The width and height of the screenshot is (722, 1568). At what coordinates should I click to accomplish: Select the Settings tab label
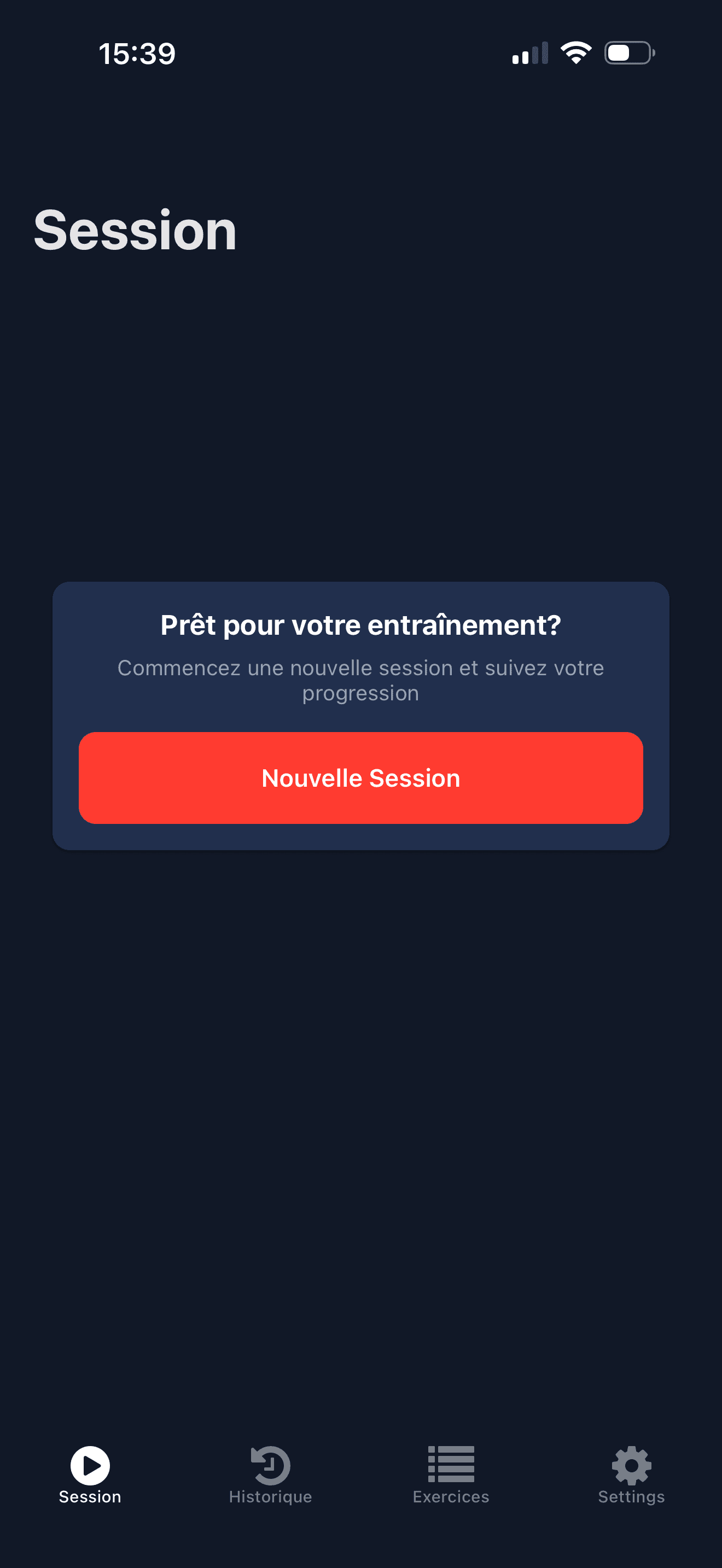pyautogui.click(x=631, y=1497)
